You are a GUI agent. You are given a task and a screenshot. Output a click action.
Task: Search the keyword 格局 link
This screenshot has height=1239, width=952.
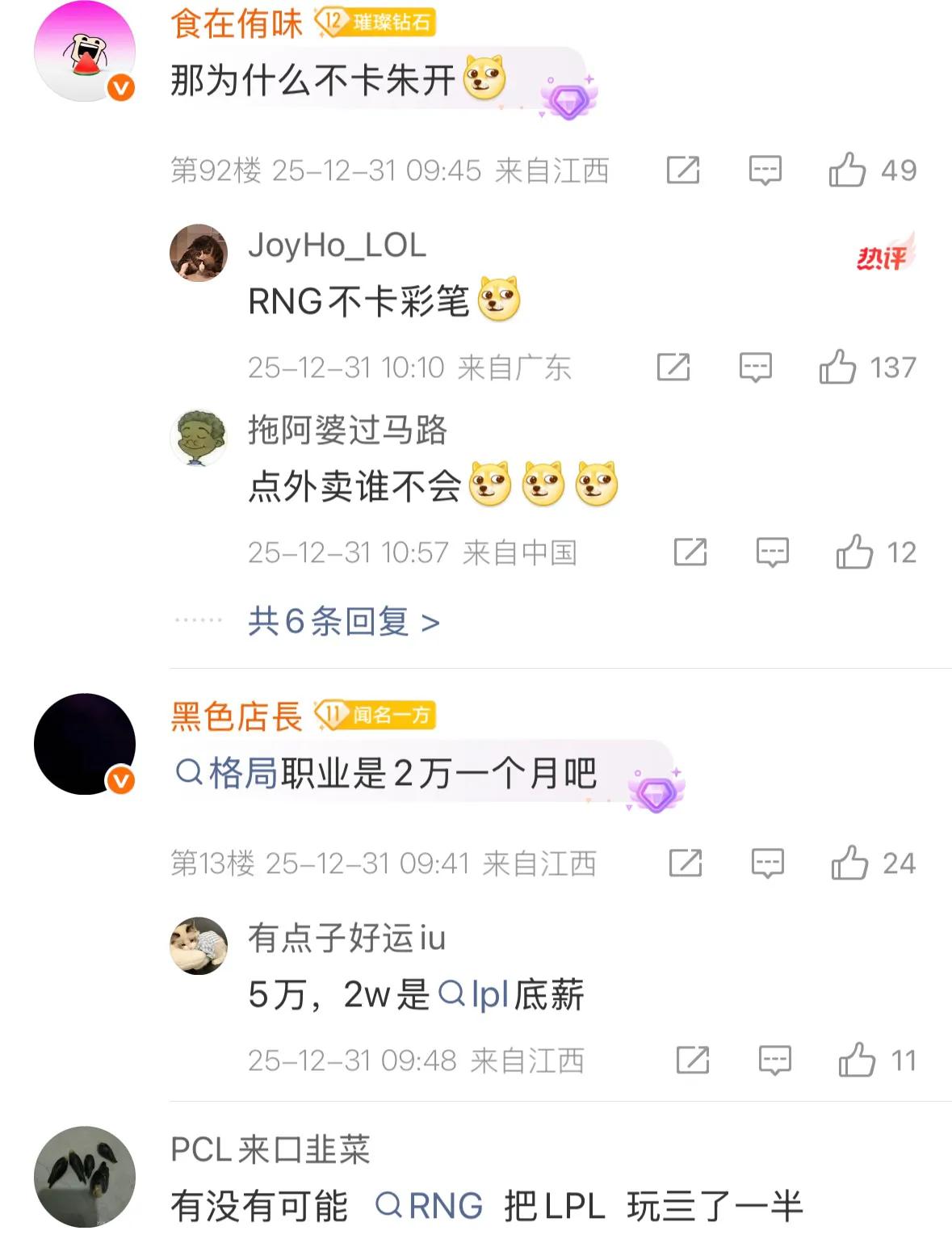point(229,773)
